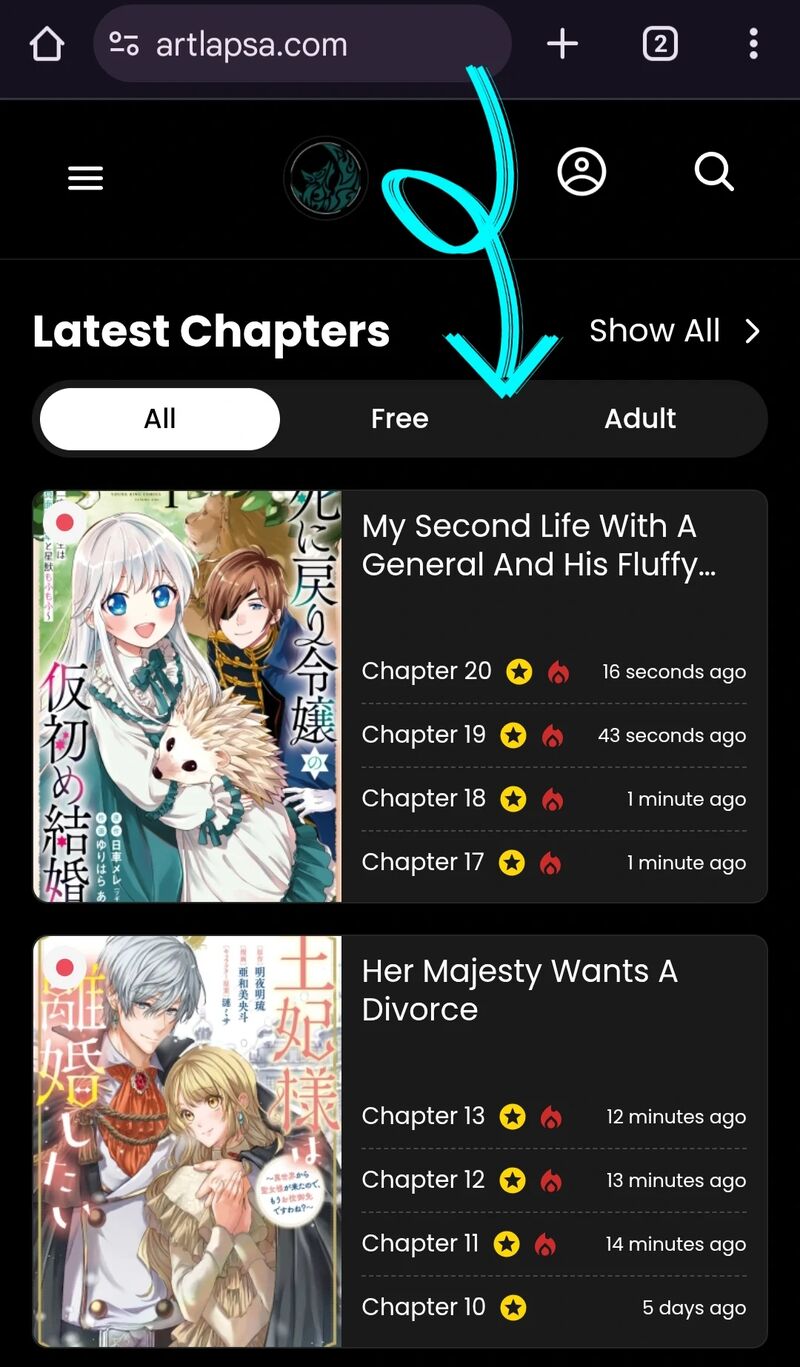Open My Second Life With A General title

click(x=538, y=545)
